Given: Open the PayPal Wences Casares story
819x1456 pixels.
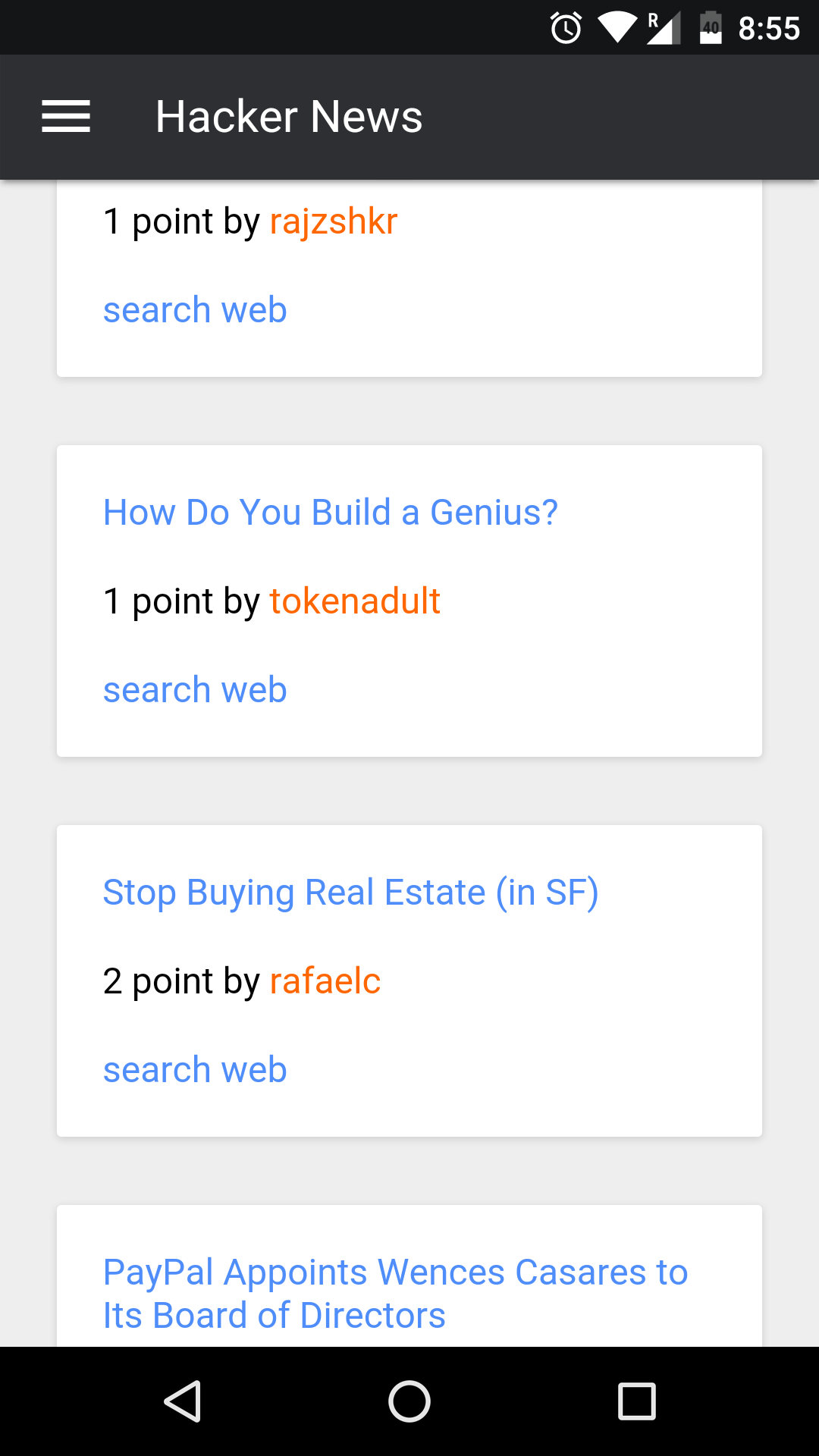Looking at the screenshot, I should (x=394, y=1293).
